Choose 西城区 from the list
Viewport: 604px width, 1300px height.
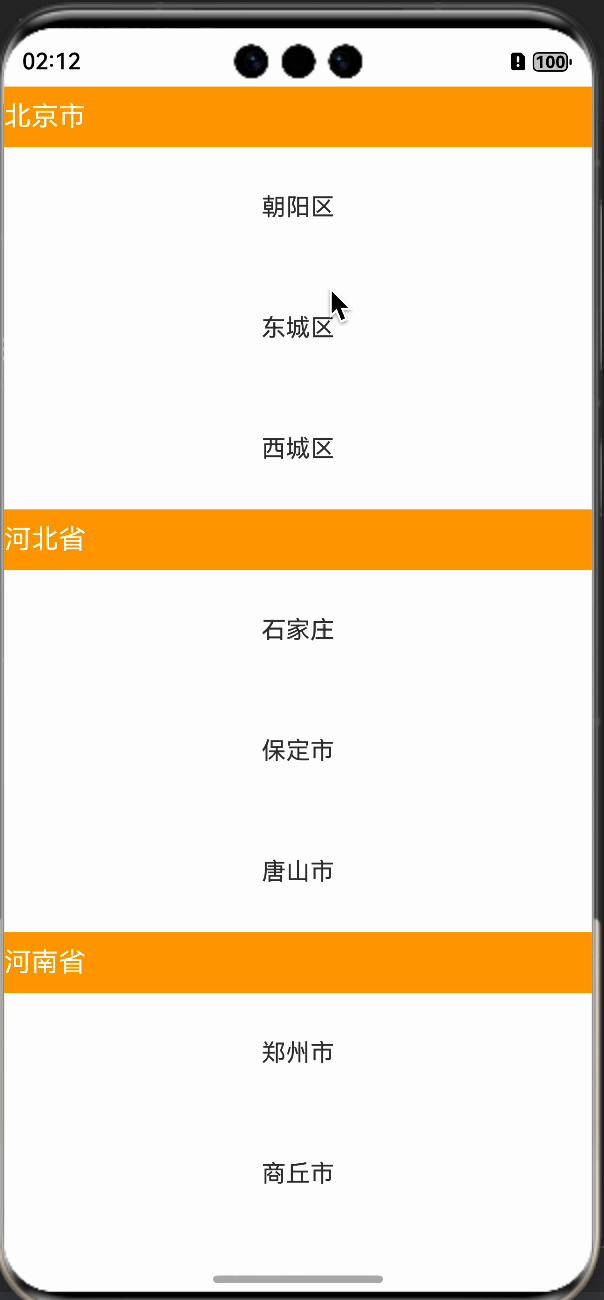(x=297, y=449)
